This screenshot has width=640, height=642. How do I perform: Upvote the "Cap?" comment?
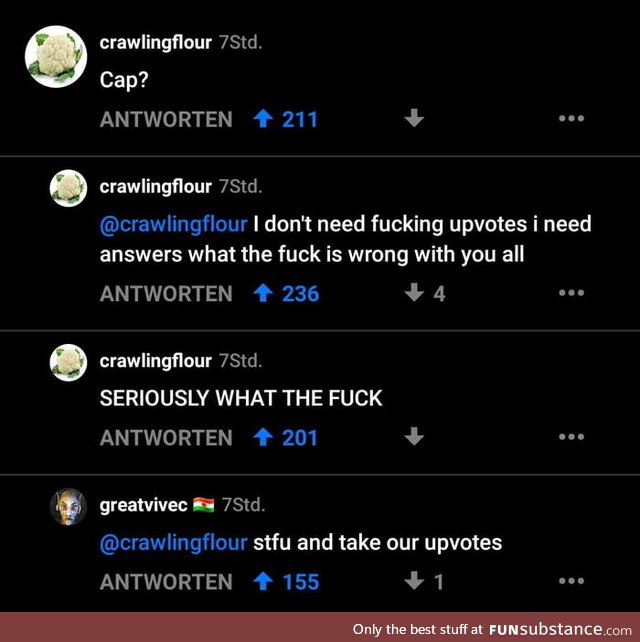pyautogui.click(x=265, y=120)
